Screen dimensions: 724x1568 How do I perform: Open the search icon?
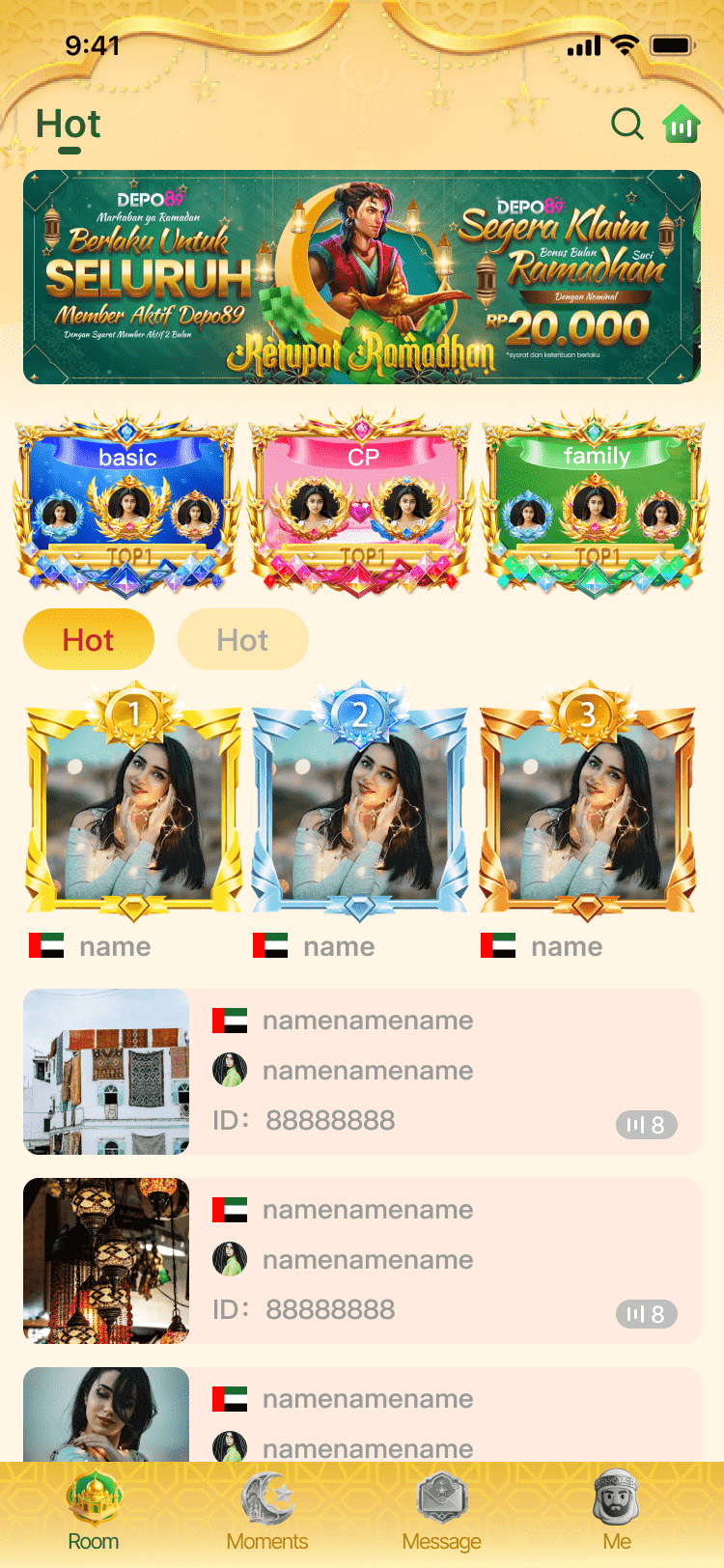(x=627, y=124)
